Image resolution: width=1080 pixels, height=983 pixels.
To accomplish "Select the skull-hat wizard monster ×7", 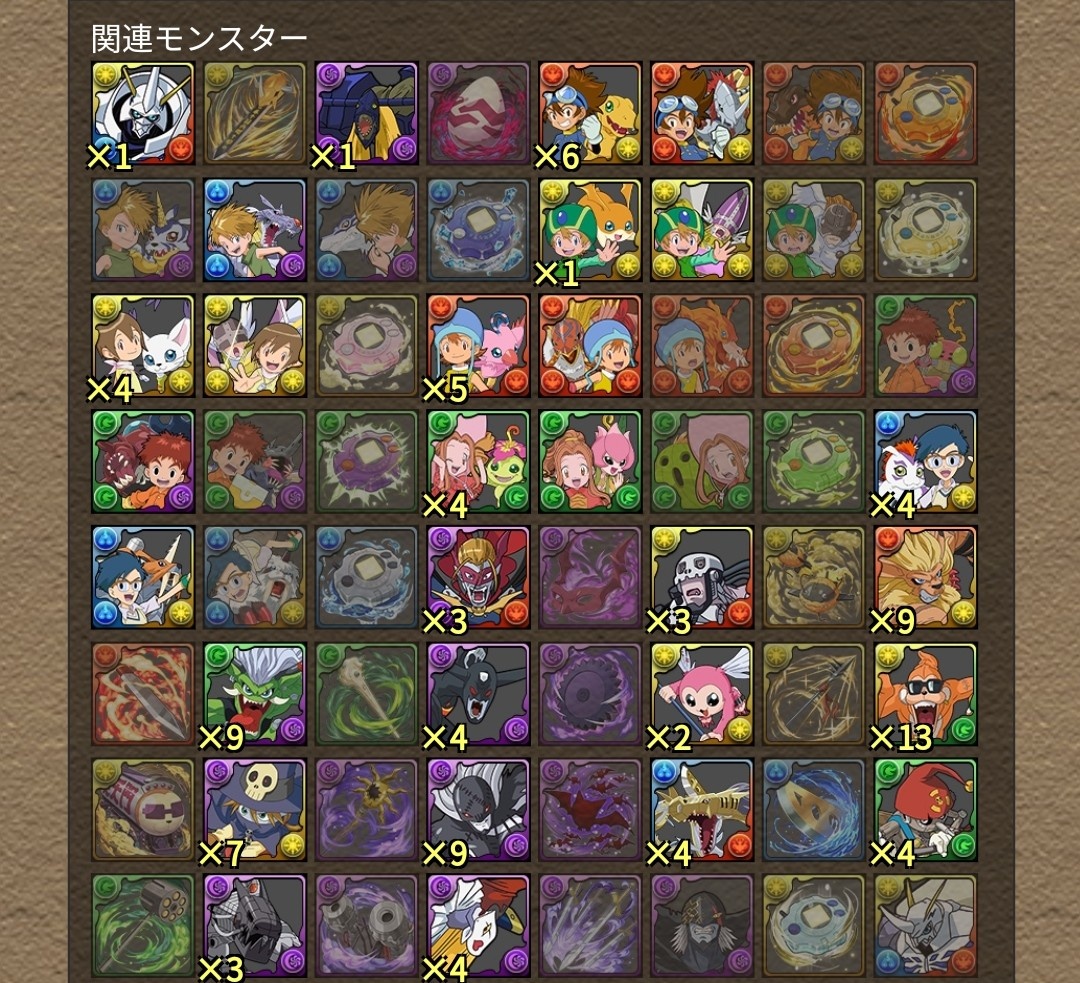I will (254, 810).
